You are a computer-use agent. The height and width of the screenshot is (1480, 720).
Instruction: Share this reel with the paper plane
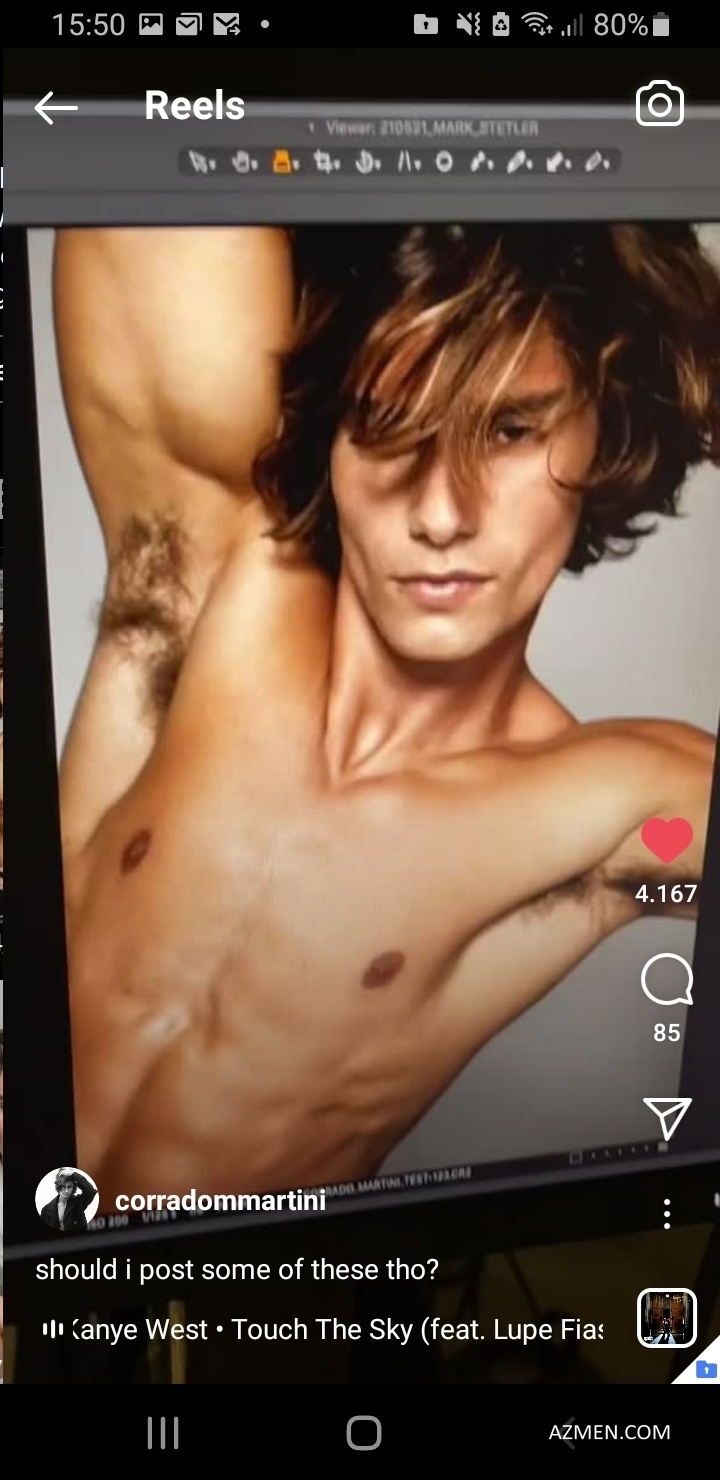click(x=667, y=1118)
